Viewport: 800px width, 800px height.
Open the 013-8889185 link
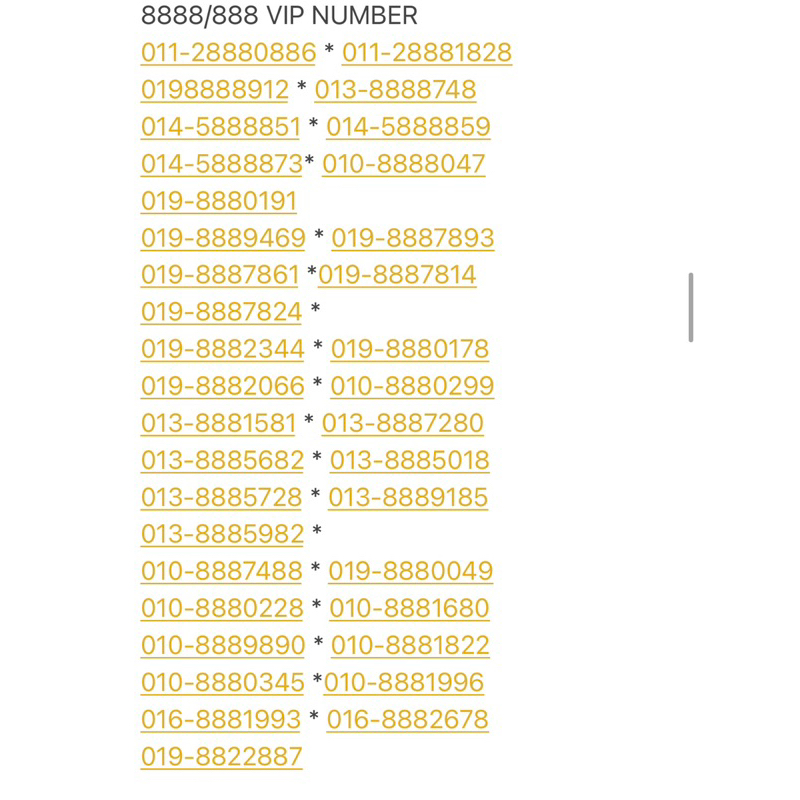coord(408,497)
